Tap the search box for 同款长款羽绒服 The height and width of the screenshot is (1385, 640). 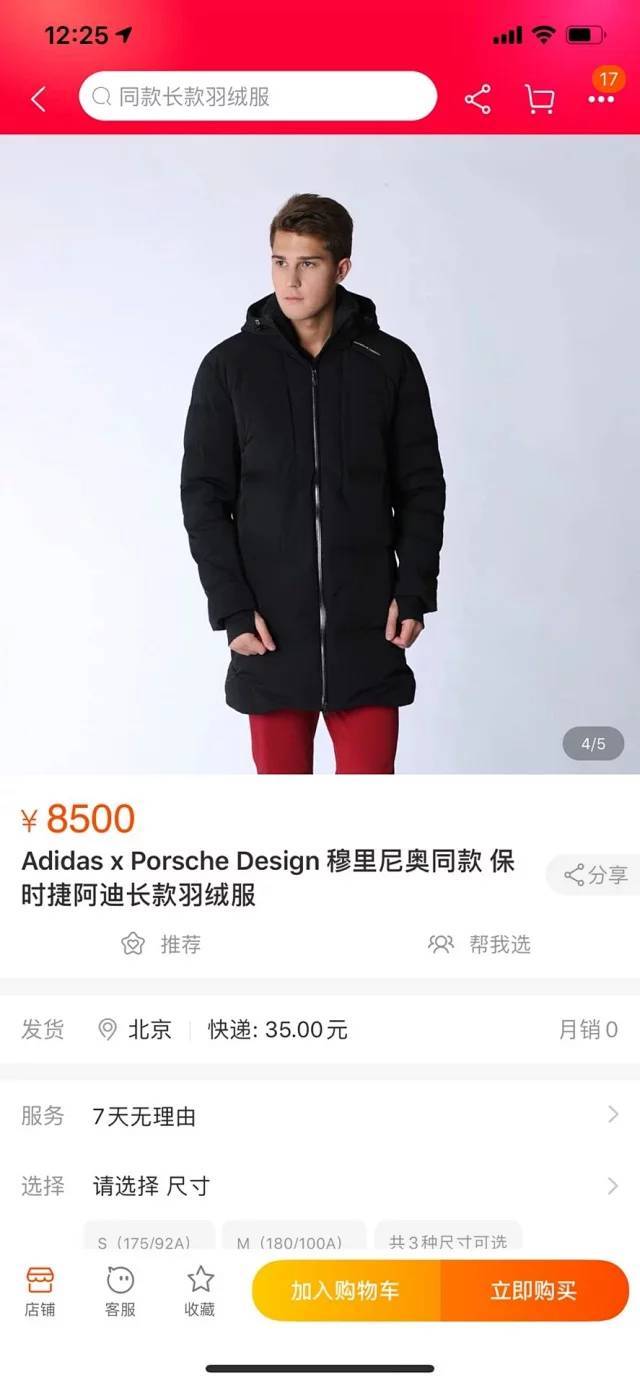pyautogui.click(x=258, y=97)
